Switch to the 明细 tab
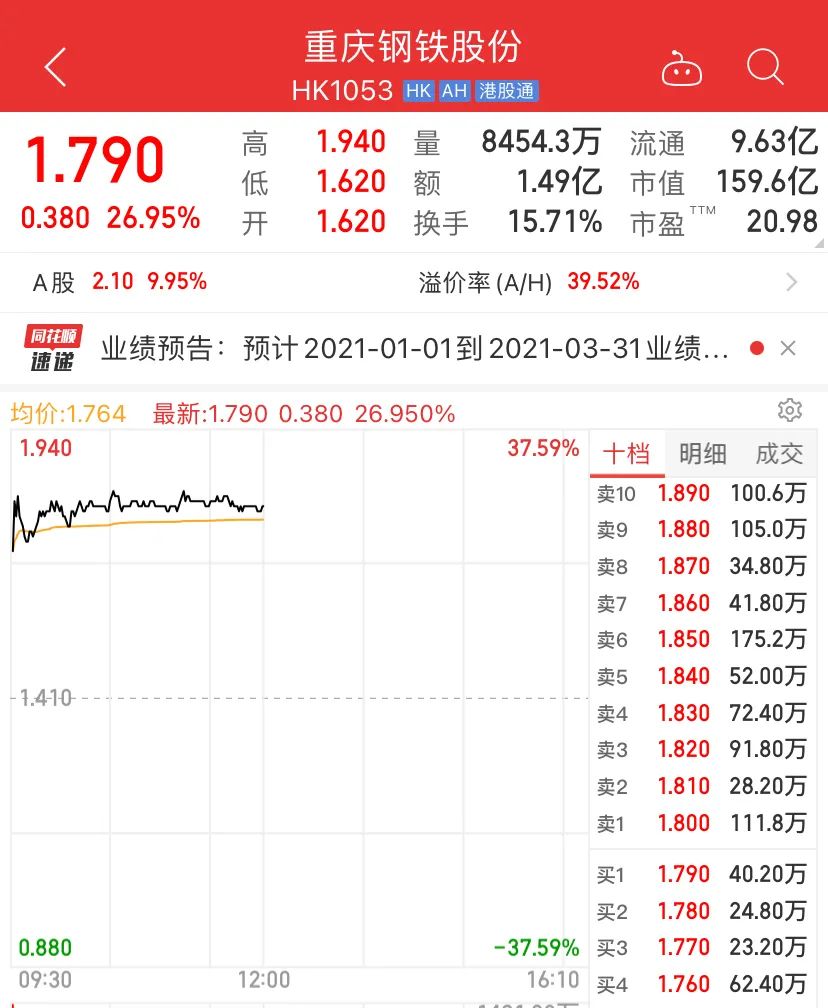Viewport: 828px width, 1008px height. (x=702, y=454)
